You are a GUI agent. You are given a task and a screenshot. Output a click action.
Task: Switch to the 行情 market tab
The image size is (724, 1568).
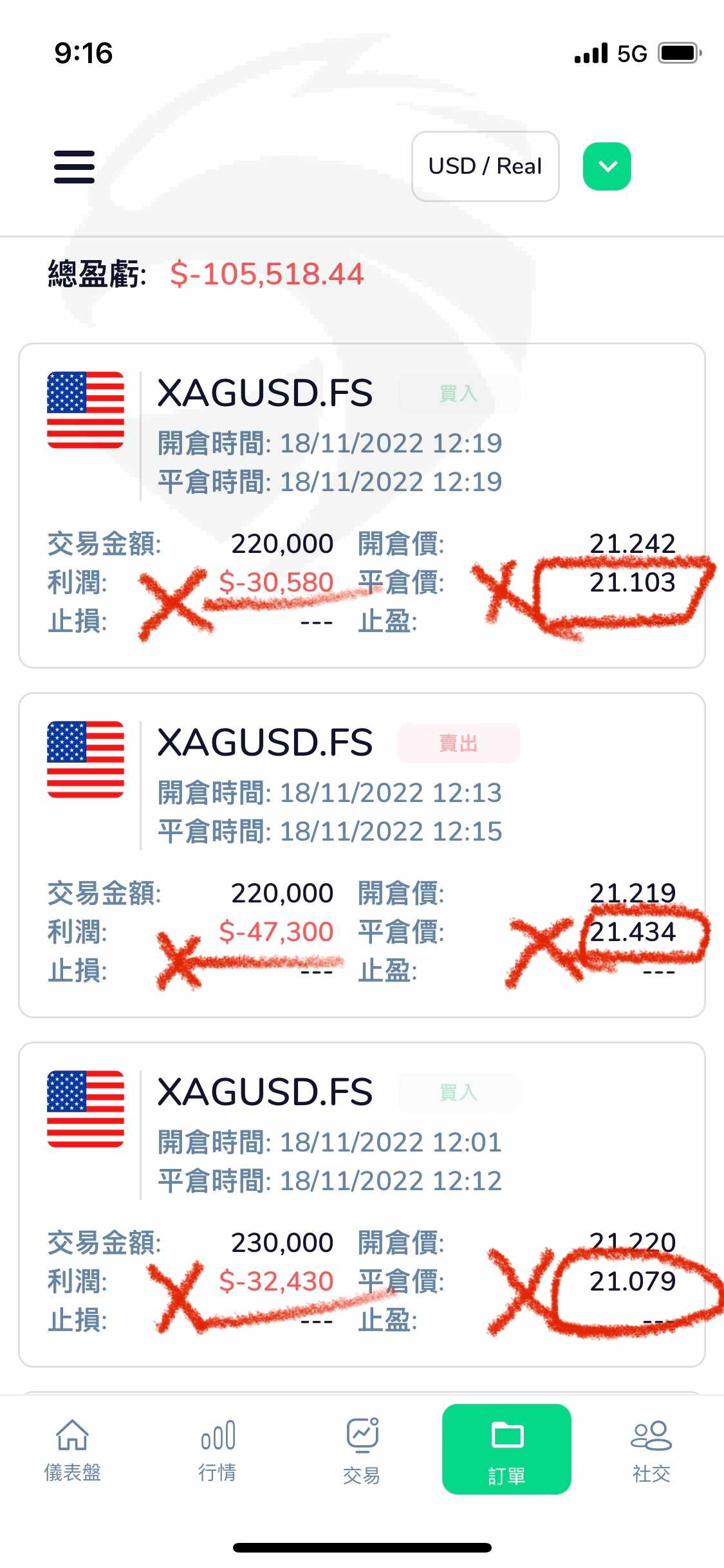(217, 1451)
